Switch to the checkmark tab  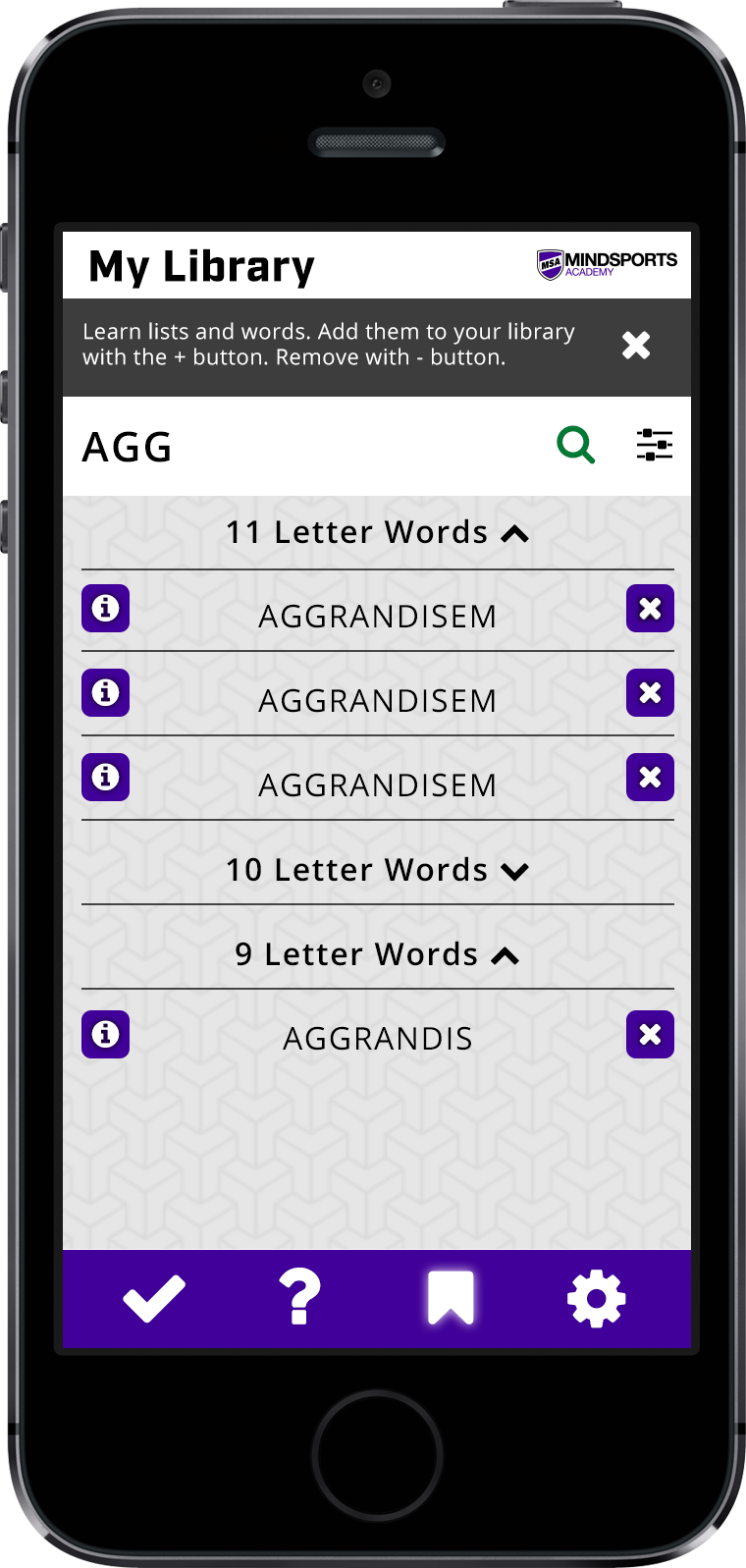154,1299
